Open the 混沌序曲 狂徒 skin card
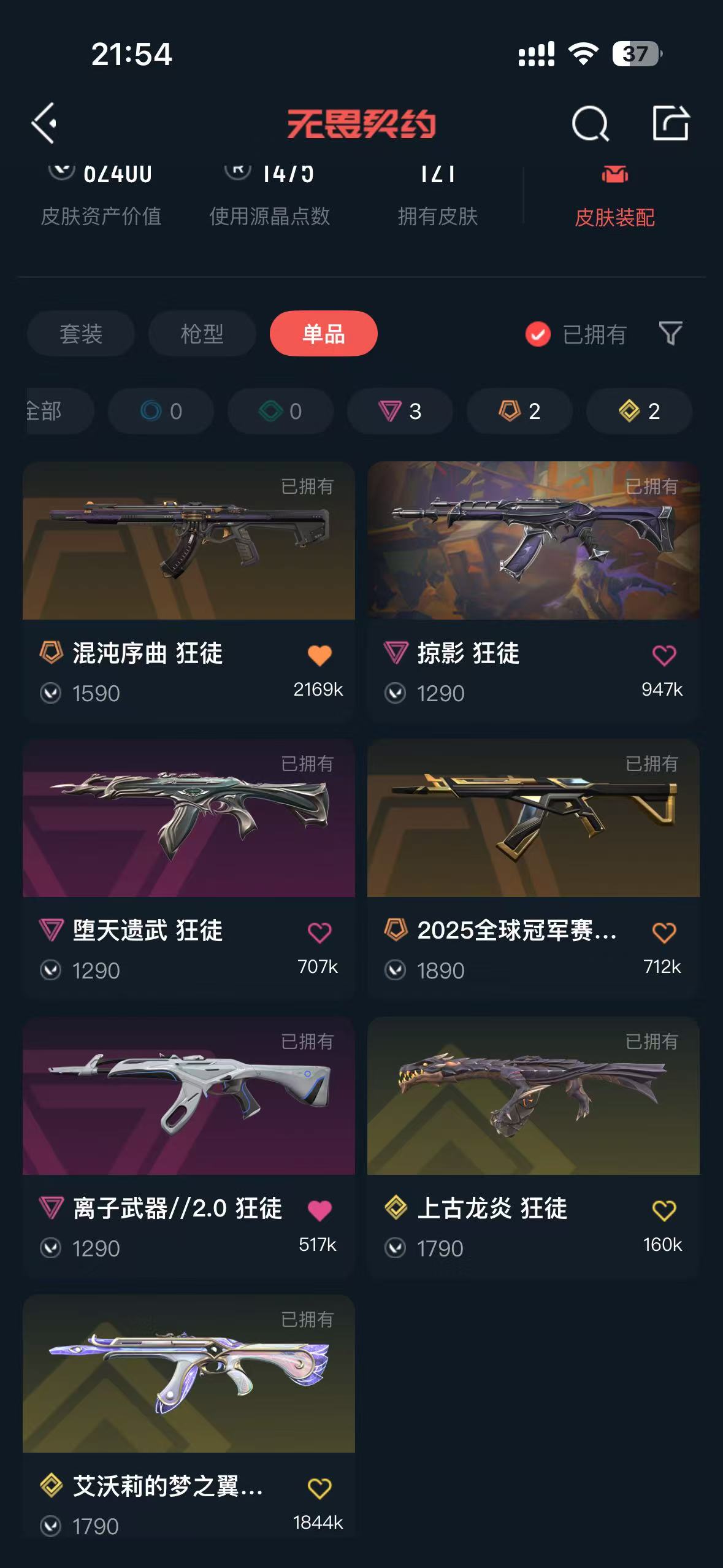723x1568 pixels. (x=189, y=591)
